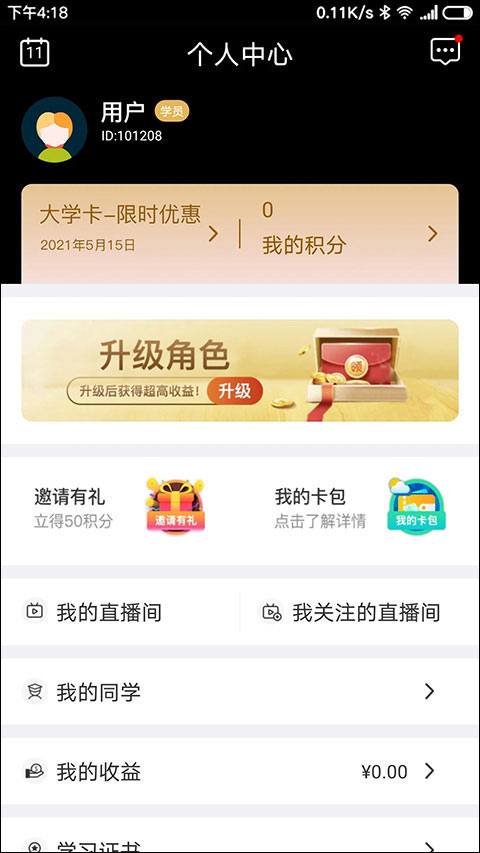
Task: Open the messages icon with red dot
Action: (x=446, y=51)
